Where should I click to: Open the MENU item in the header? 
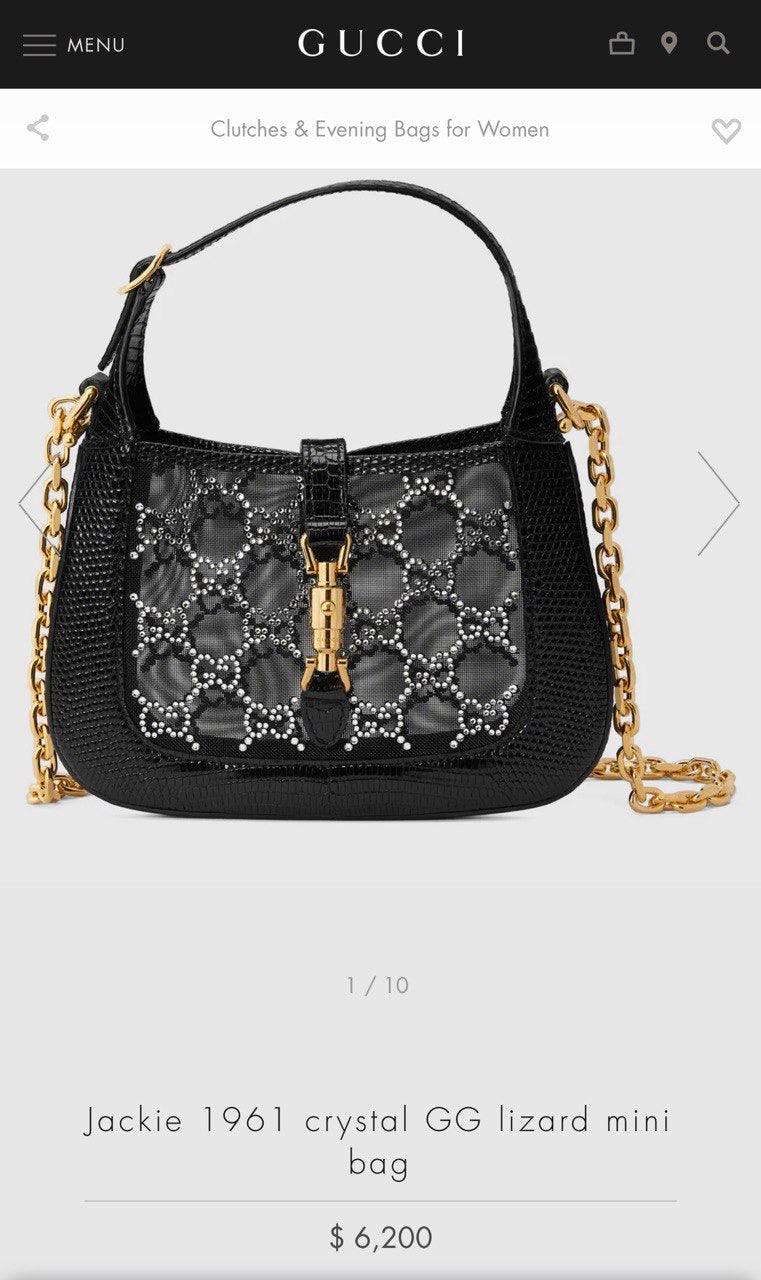tap(75, 44)
